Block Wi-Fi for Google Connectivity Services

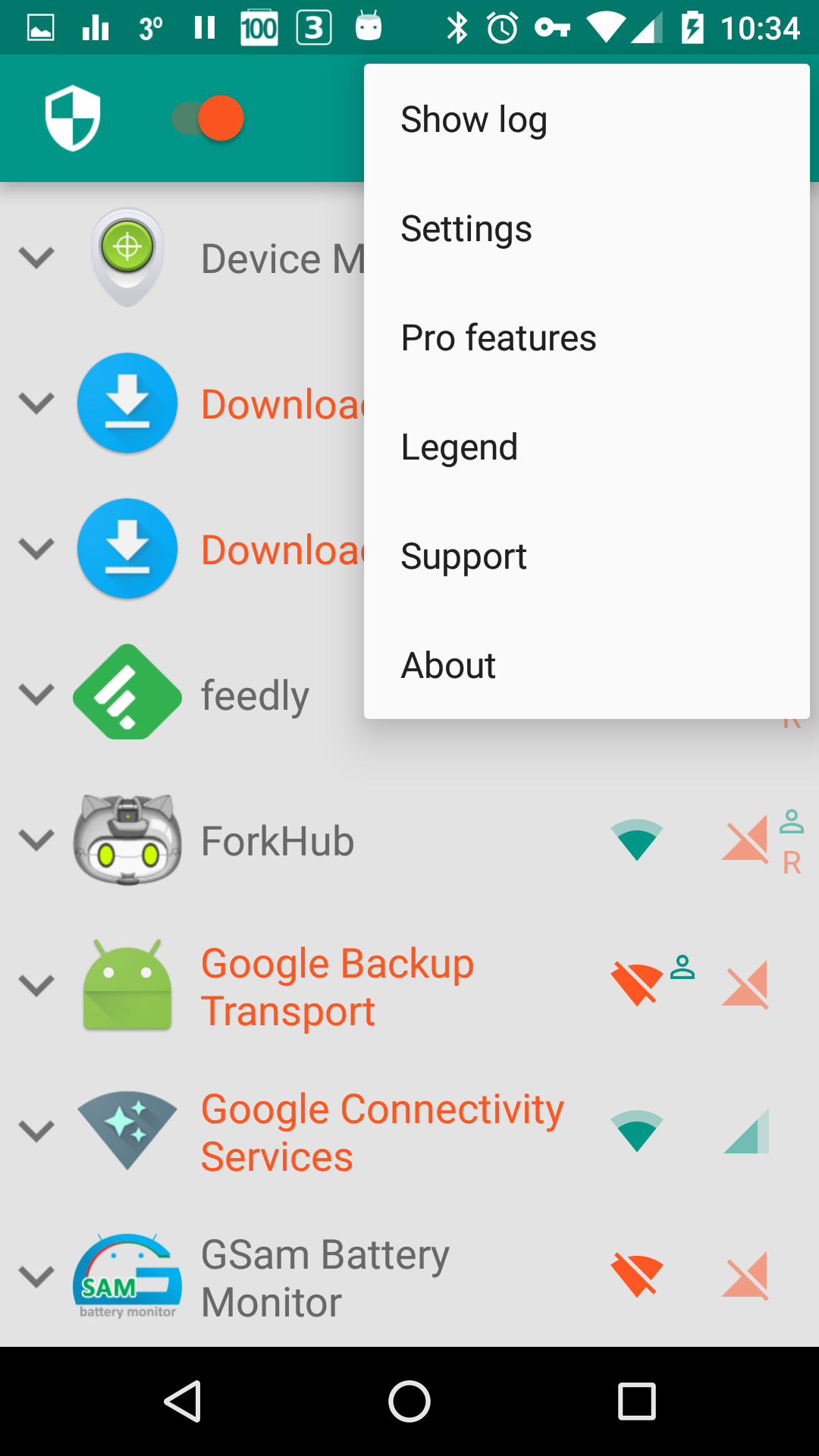[637, 1131]
